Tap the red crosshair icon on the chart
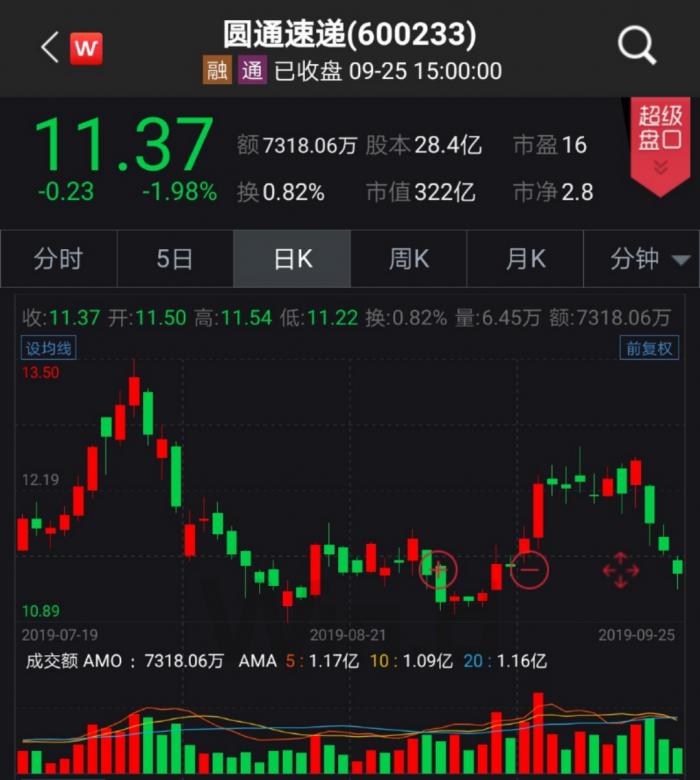 tap(620, 570)
